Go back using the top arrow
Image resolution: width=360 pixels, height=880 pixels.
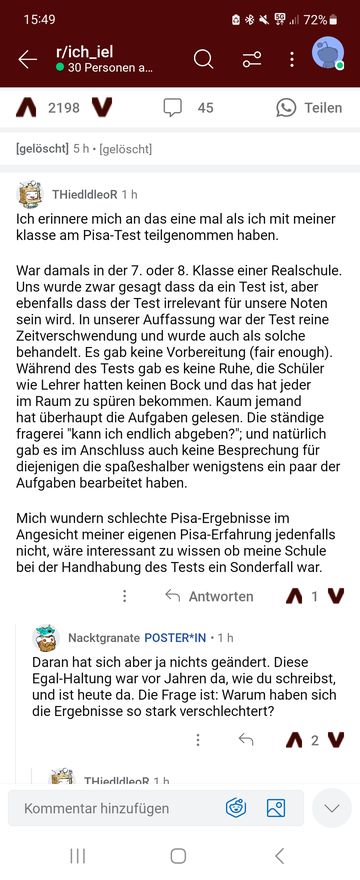(x=28, y=59)
